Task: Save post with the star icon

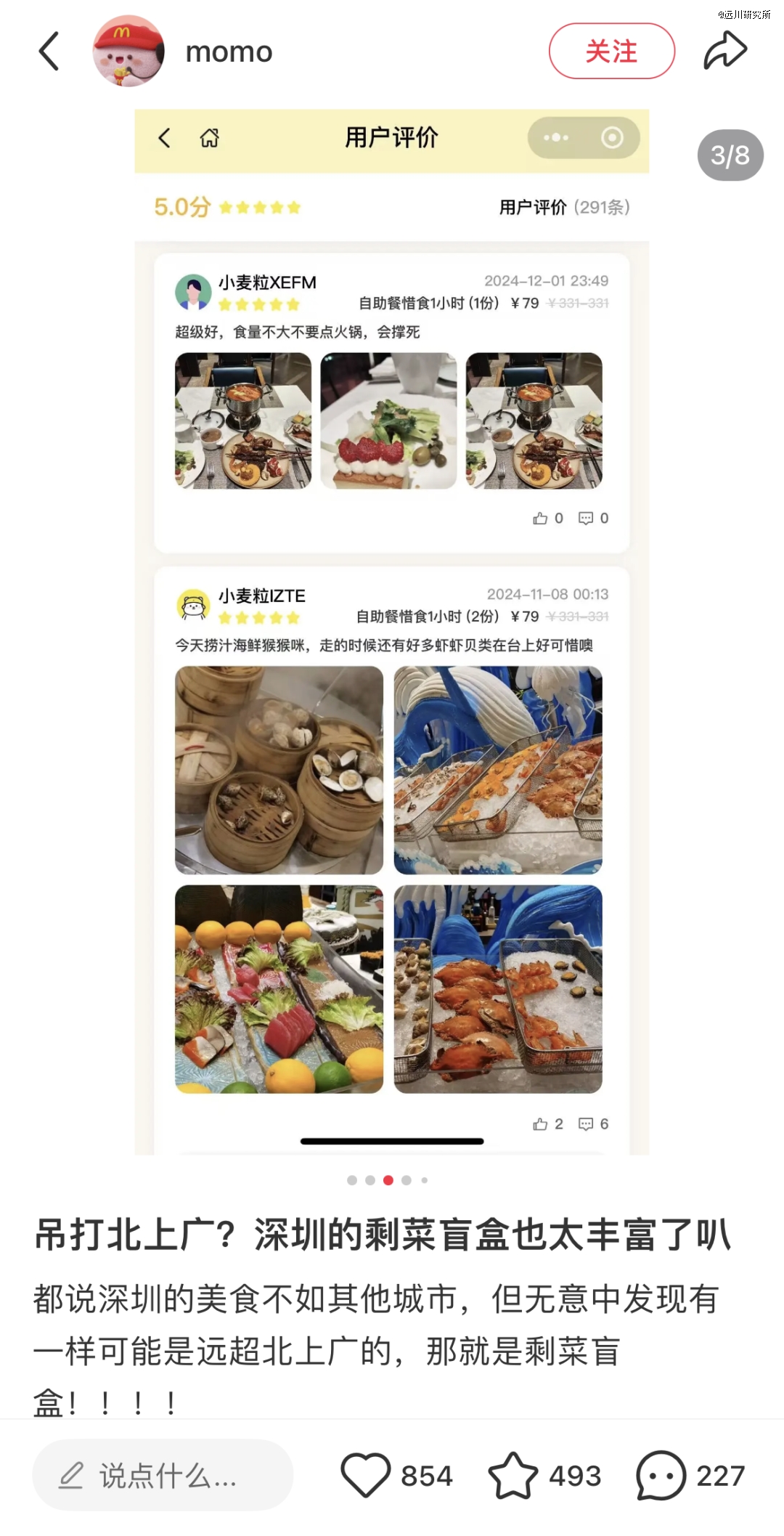Action: click(513, 1475)
